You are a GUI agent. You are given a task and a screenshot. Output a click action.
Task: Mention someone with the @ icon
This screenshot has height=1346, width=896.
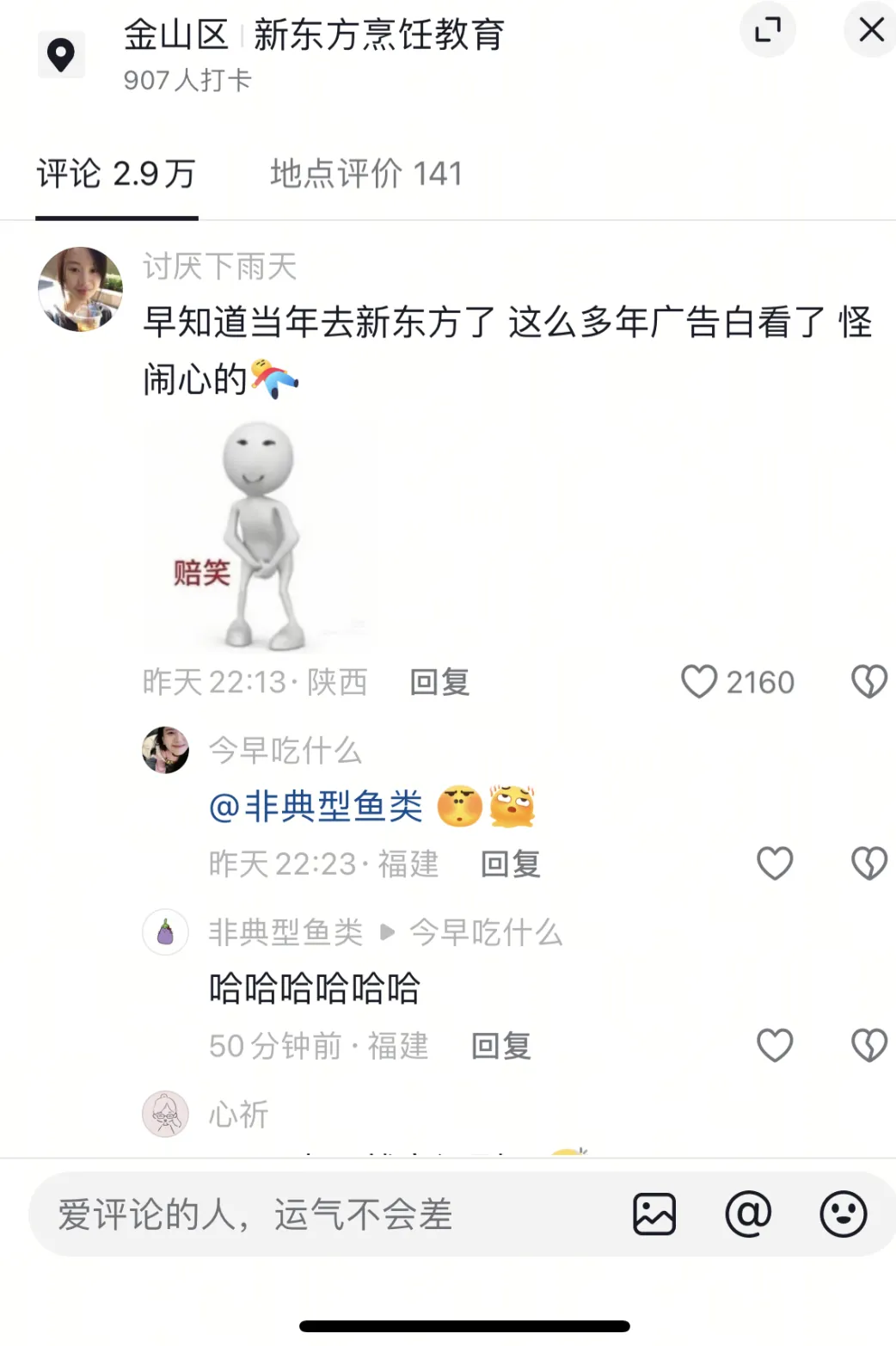click(x=748, y=1214)
